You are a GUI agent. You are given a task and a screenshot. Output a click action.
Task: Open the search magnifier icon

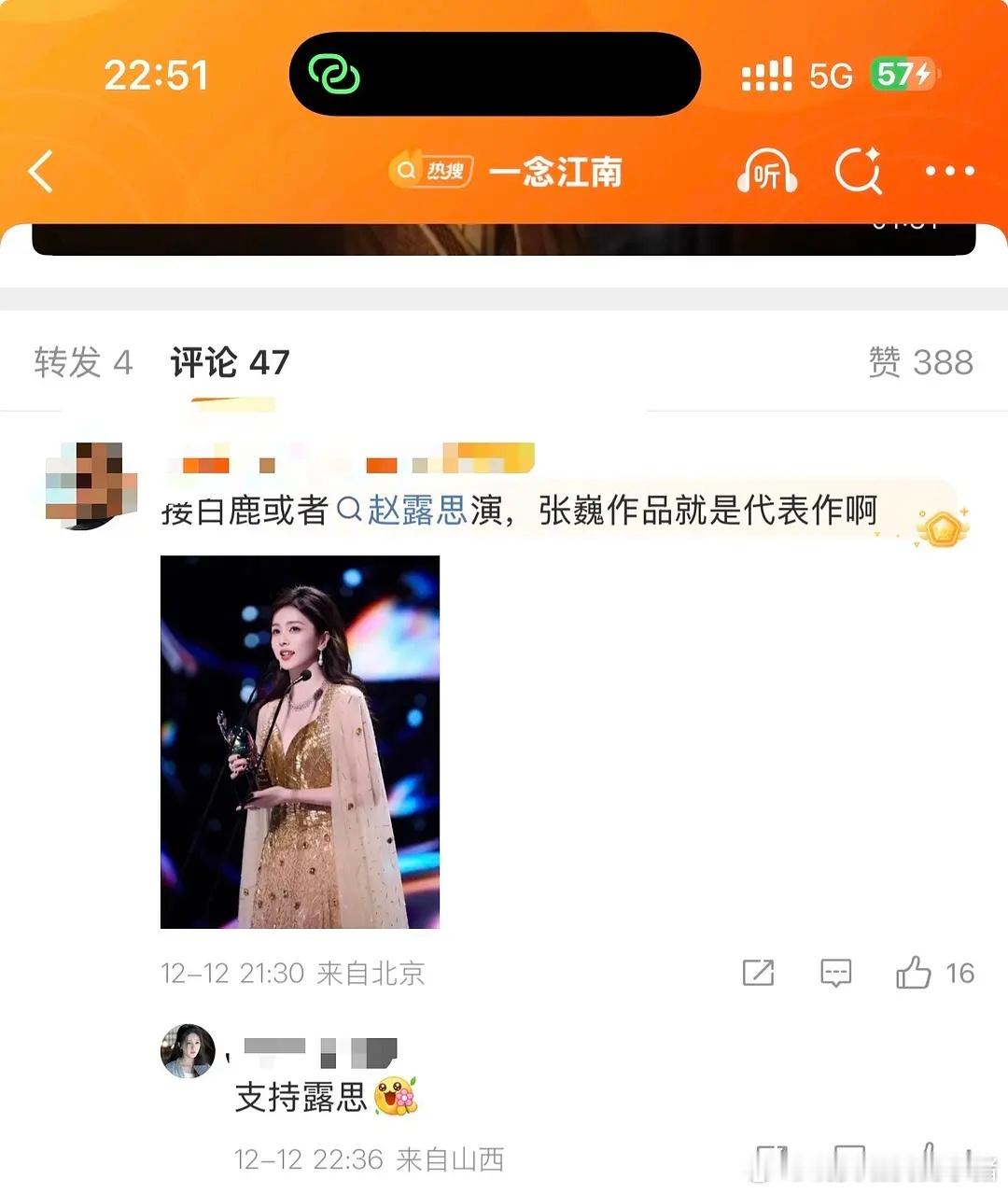coord(858,172)
